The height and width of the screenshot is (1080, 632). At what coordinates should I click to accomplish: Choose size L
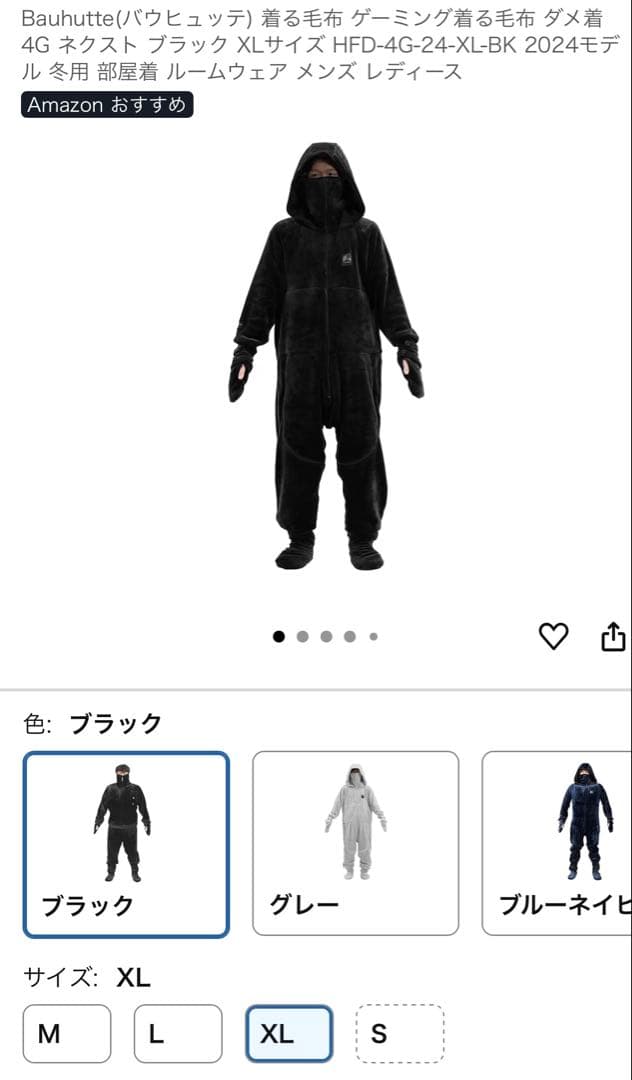178,1033
